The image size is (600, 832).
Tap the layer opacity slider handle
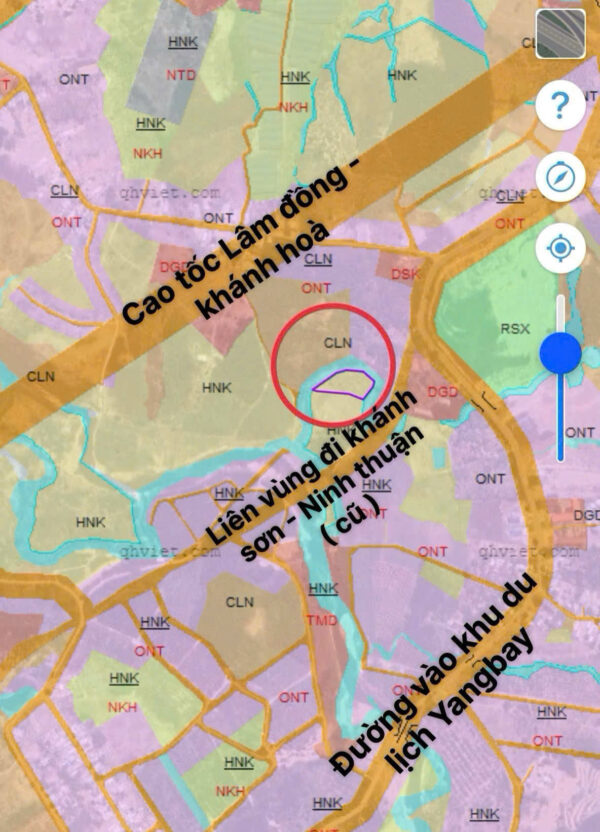pyautogui.click(x=560, y=352)
